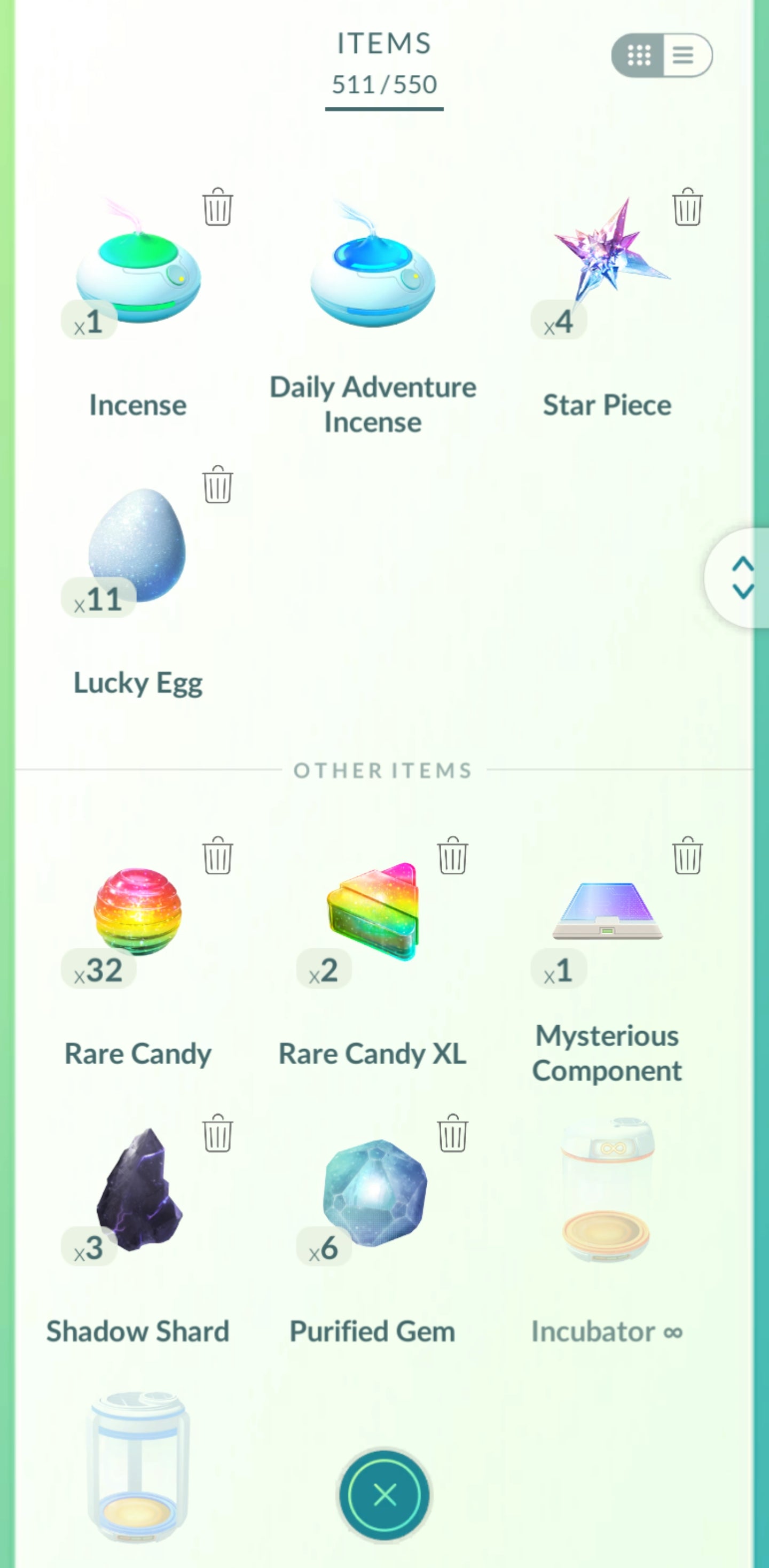Screen dimensions: 769x1568
Task: Trash some Rare Candy
Action: [217, 856]
